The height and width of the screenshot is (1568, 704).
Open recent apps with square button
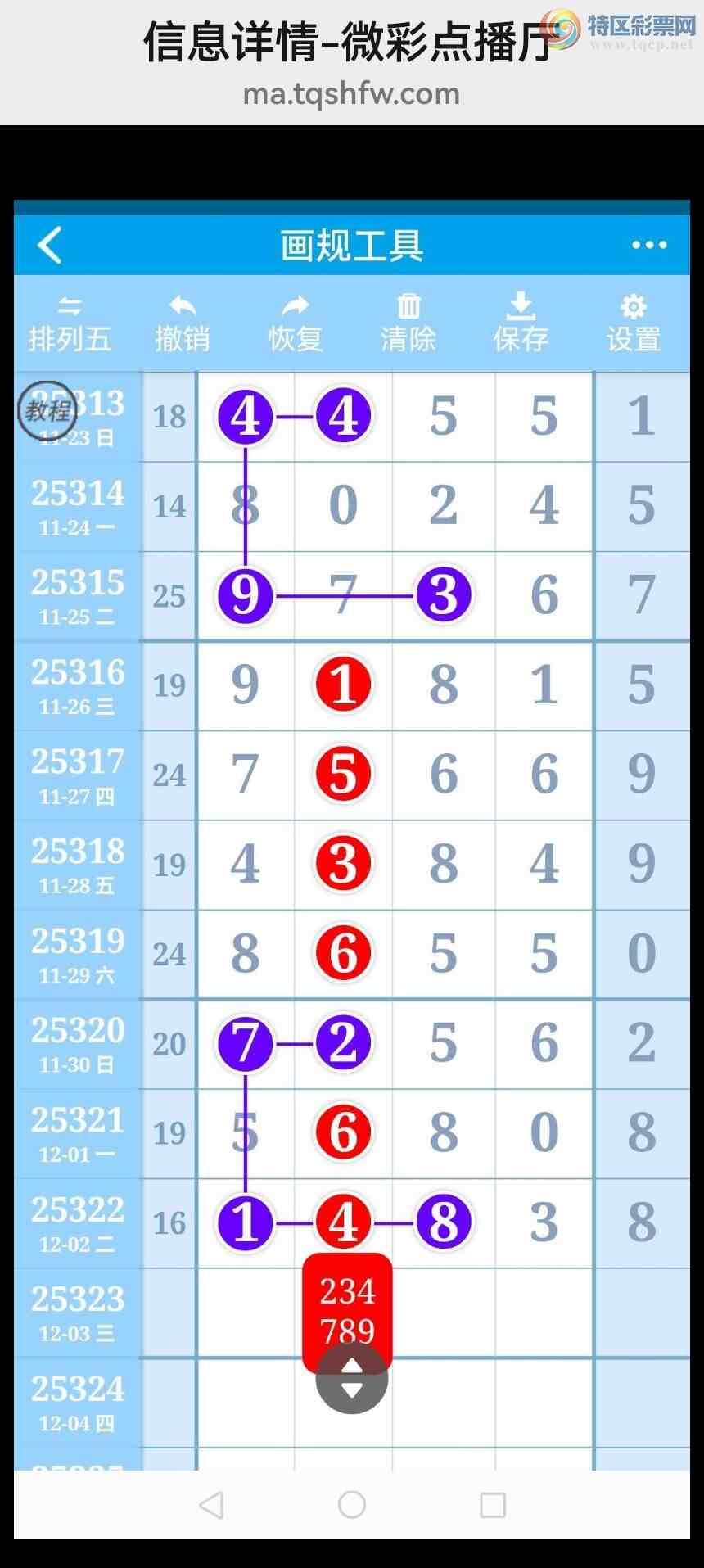point(493,1504)
